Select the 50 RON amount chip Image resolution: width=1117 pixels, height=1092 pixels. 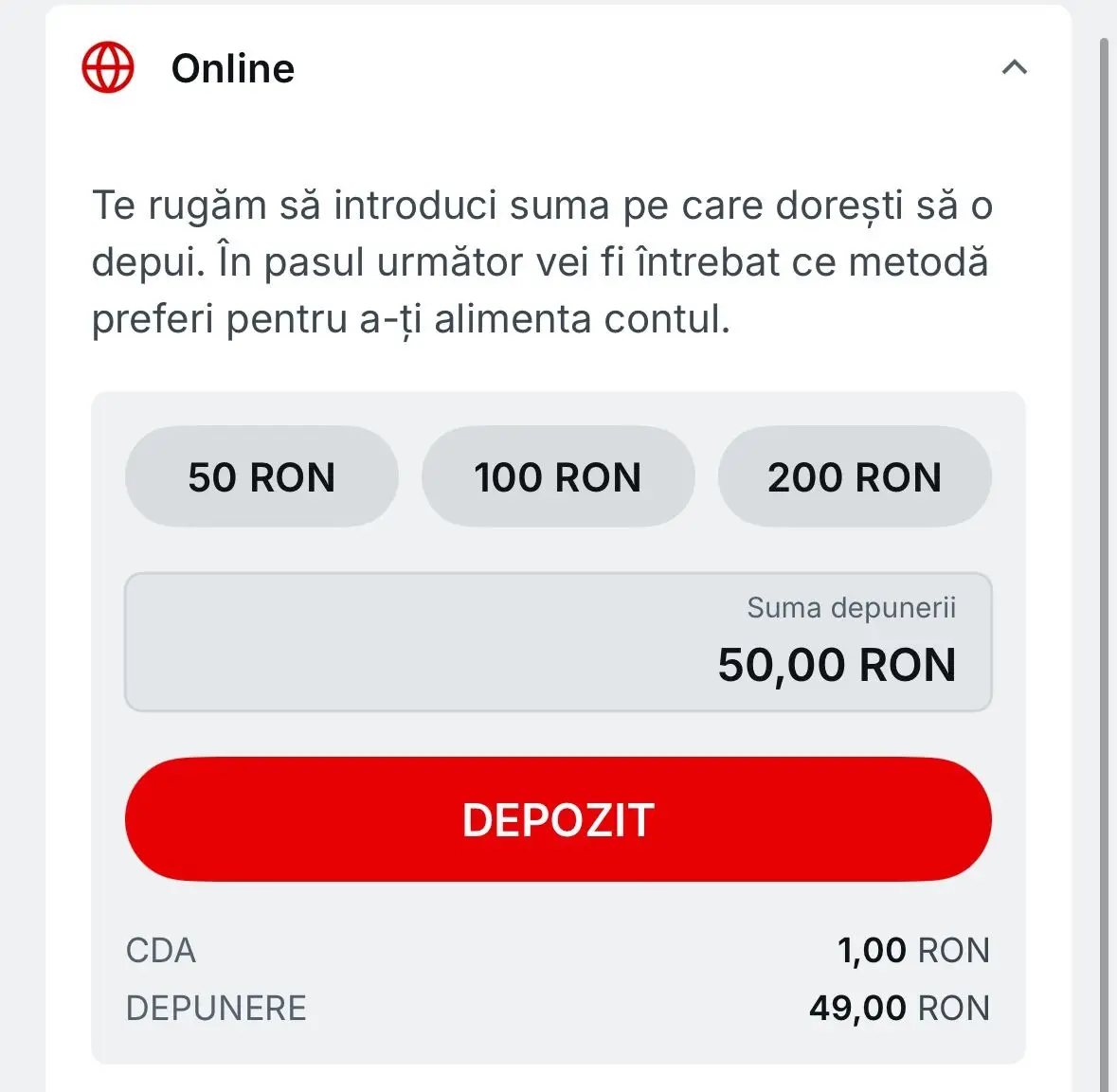261,476
